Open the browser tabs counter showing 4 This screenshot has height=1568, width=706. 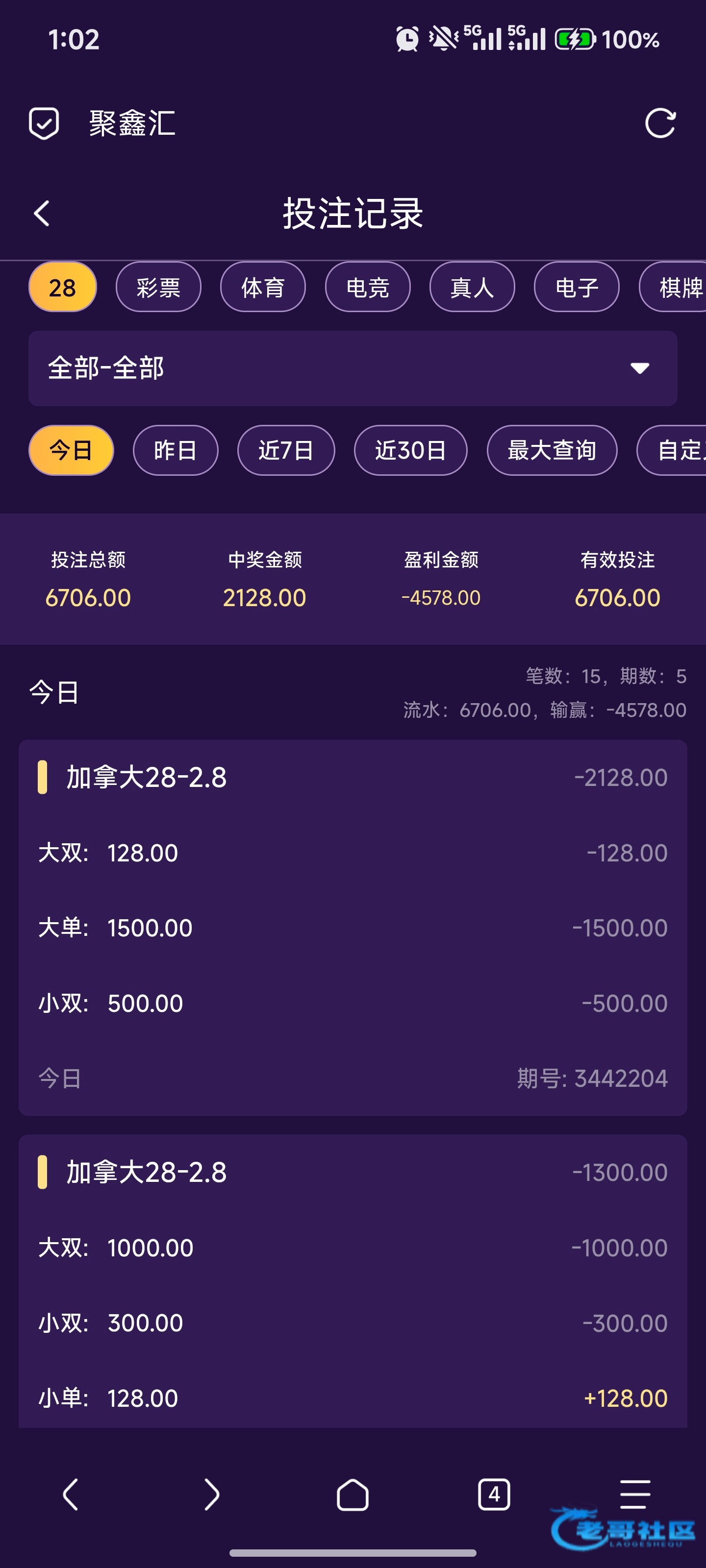494,1494
